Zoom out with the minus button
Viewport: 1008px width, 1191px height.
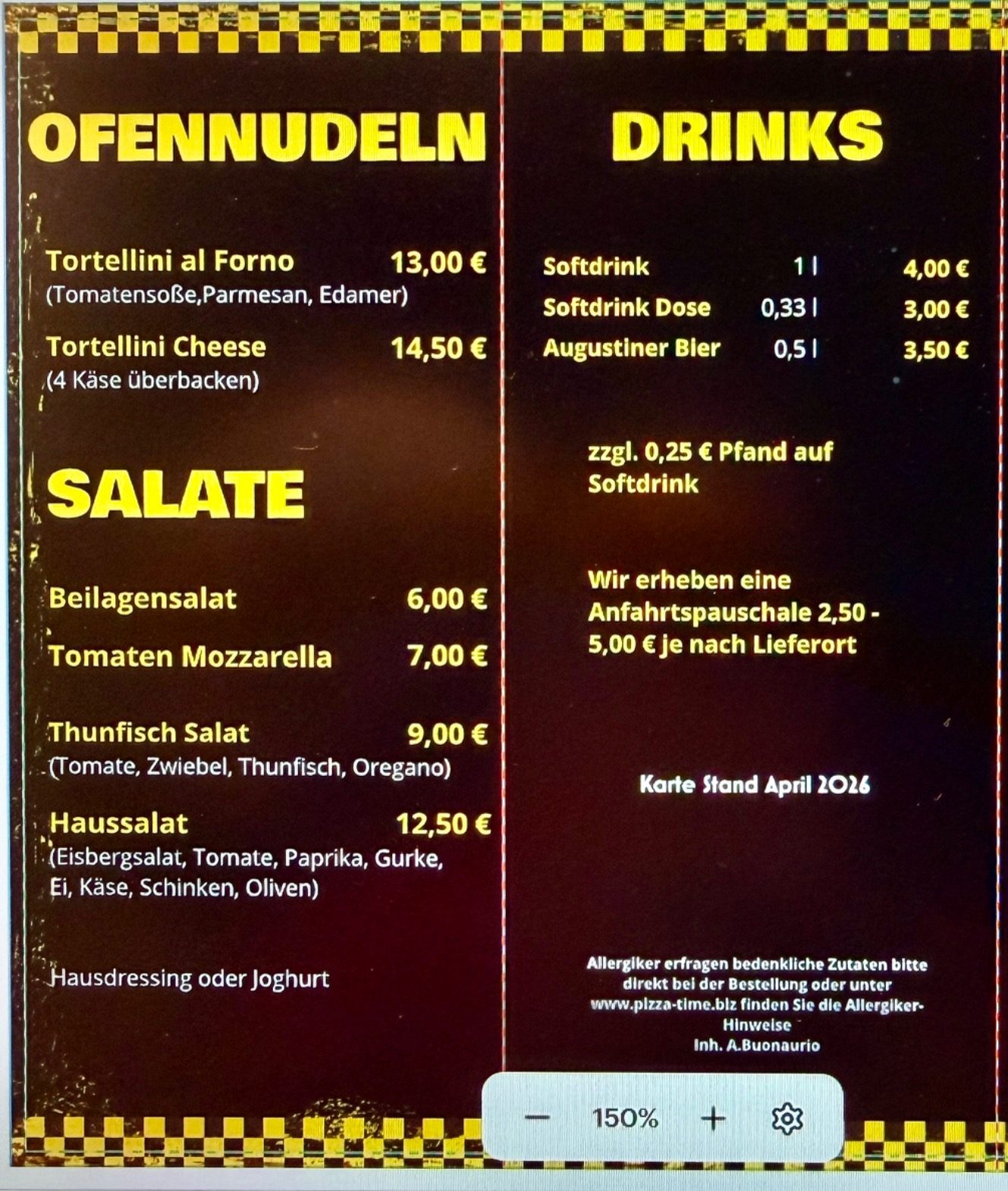pos(537,1117)
